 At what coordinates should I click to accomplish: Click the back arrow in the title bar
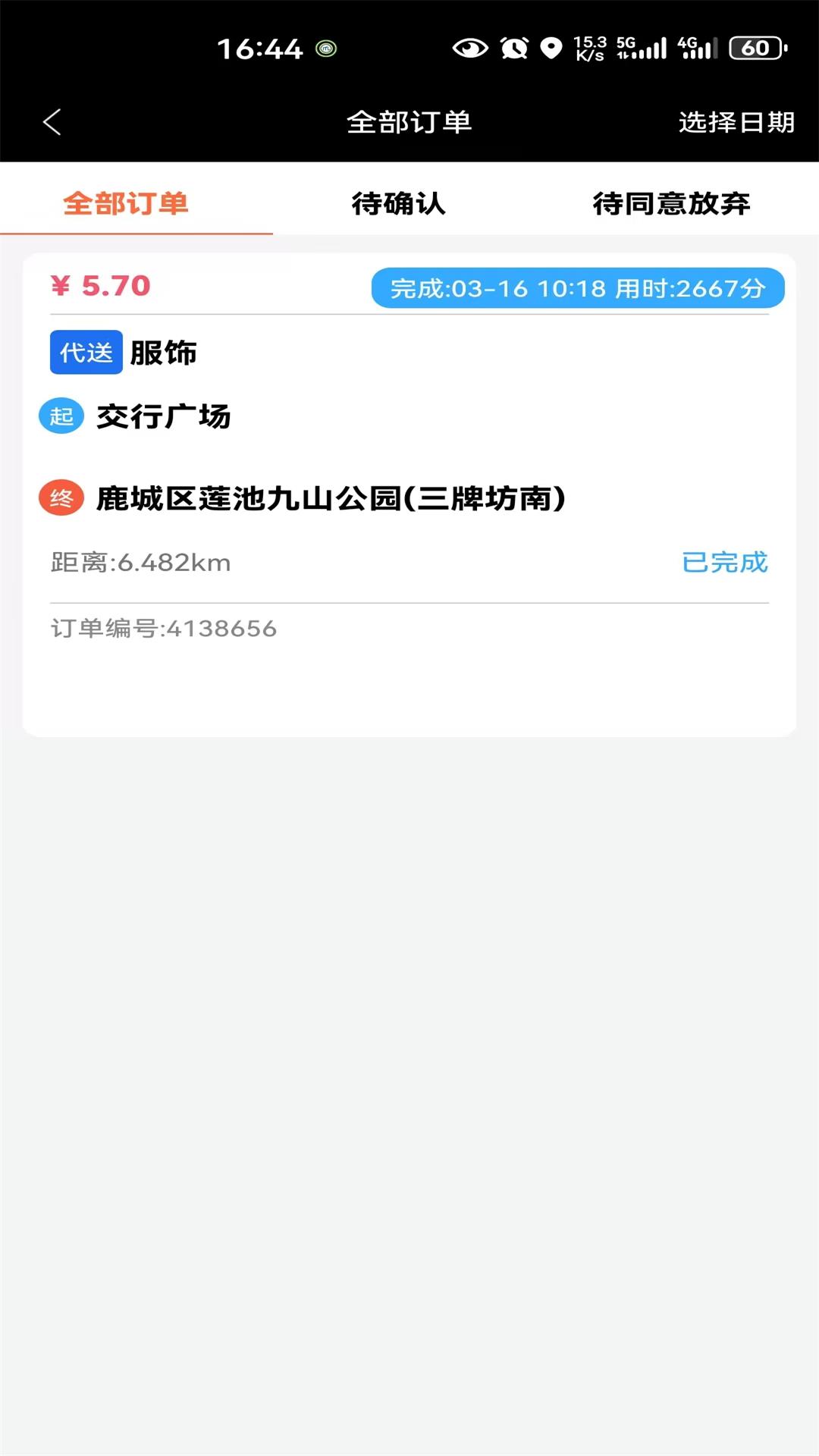click(52, 121)
